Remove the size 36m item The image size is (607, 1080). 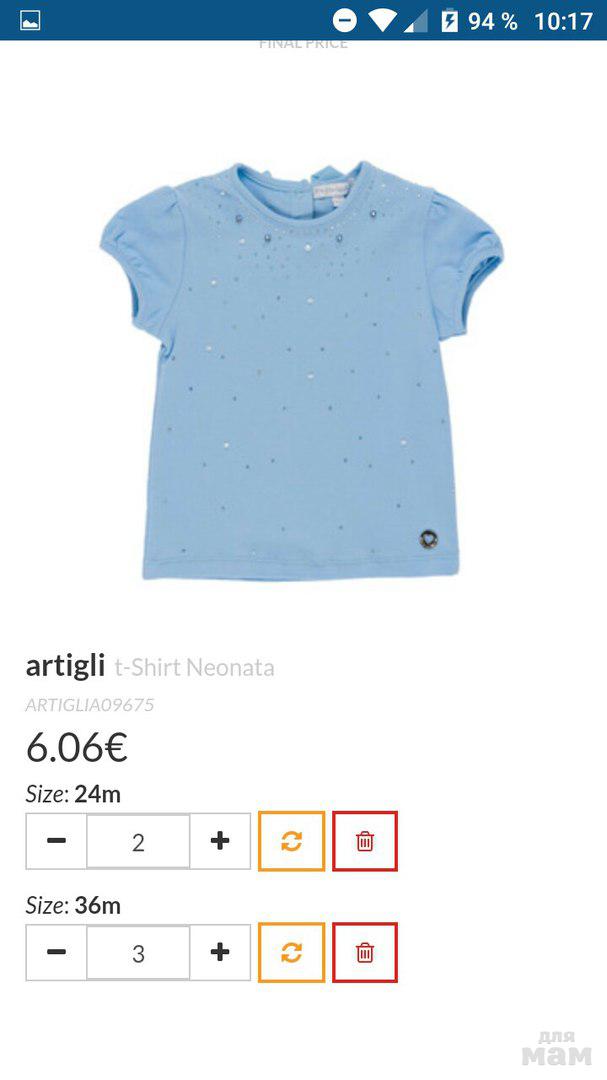(365, 952)
